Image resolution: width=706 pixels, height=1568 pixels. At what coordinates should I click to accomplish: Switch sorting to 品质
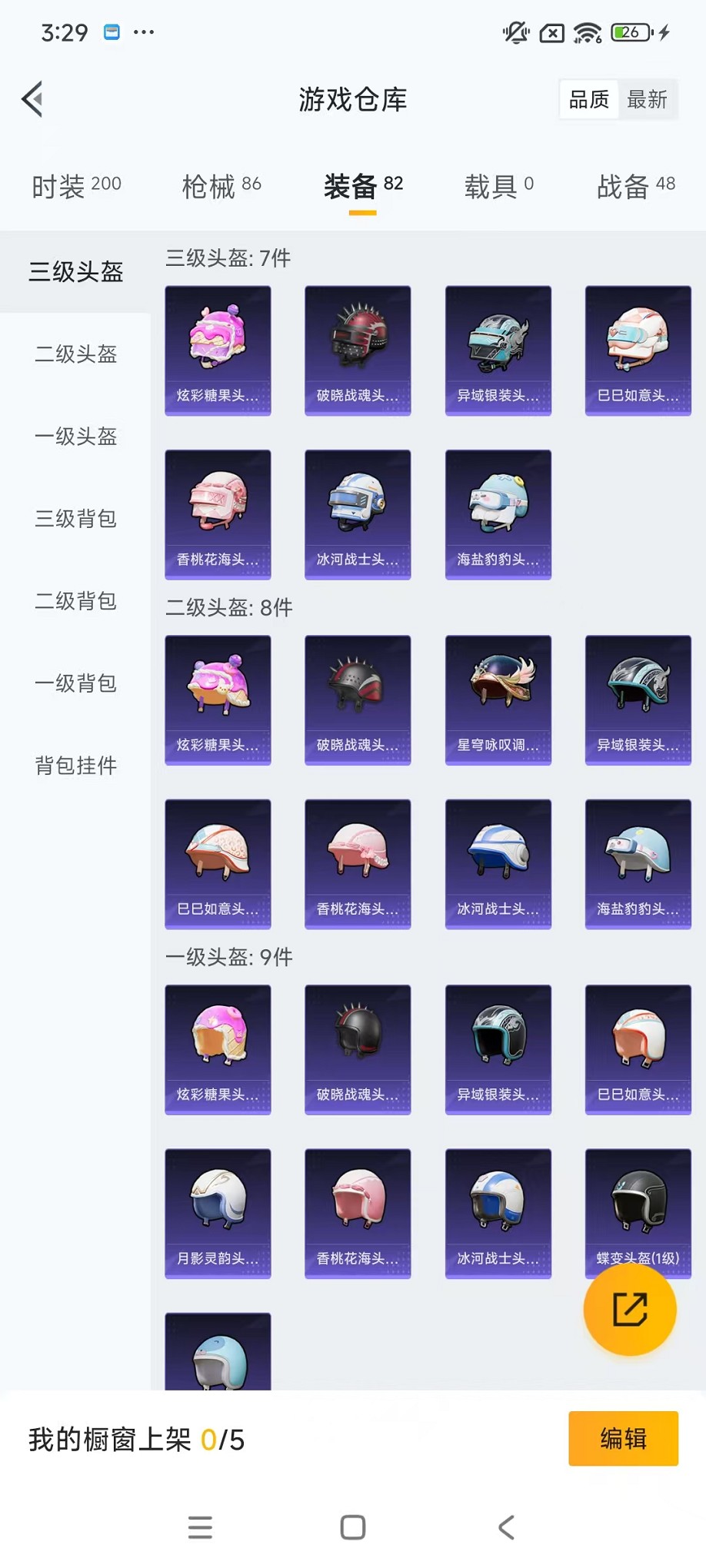(588, 99)
